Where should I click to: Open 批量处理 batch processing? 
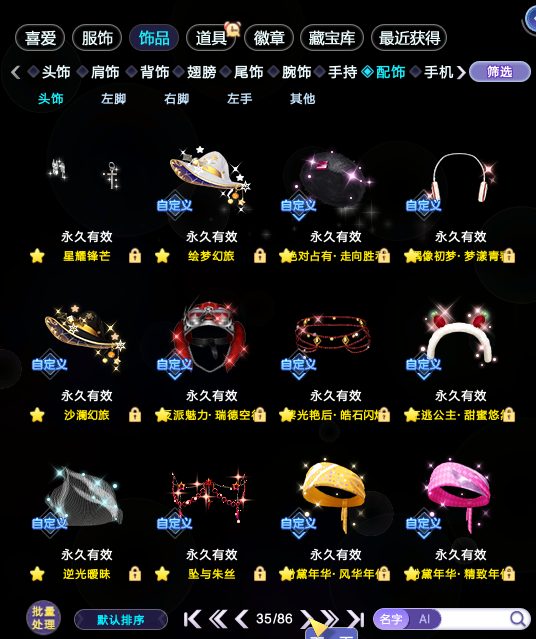point(44,618)
